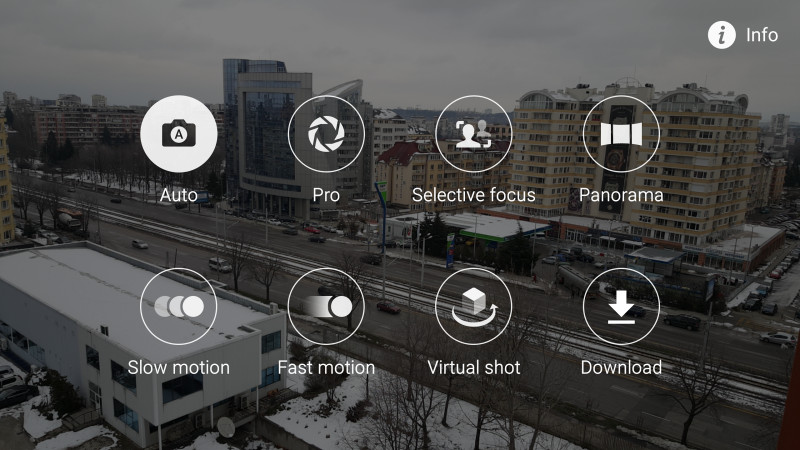800x450 pixels.
Task: Open the Panorama shooting mode
Action: (621, 134)
